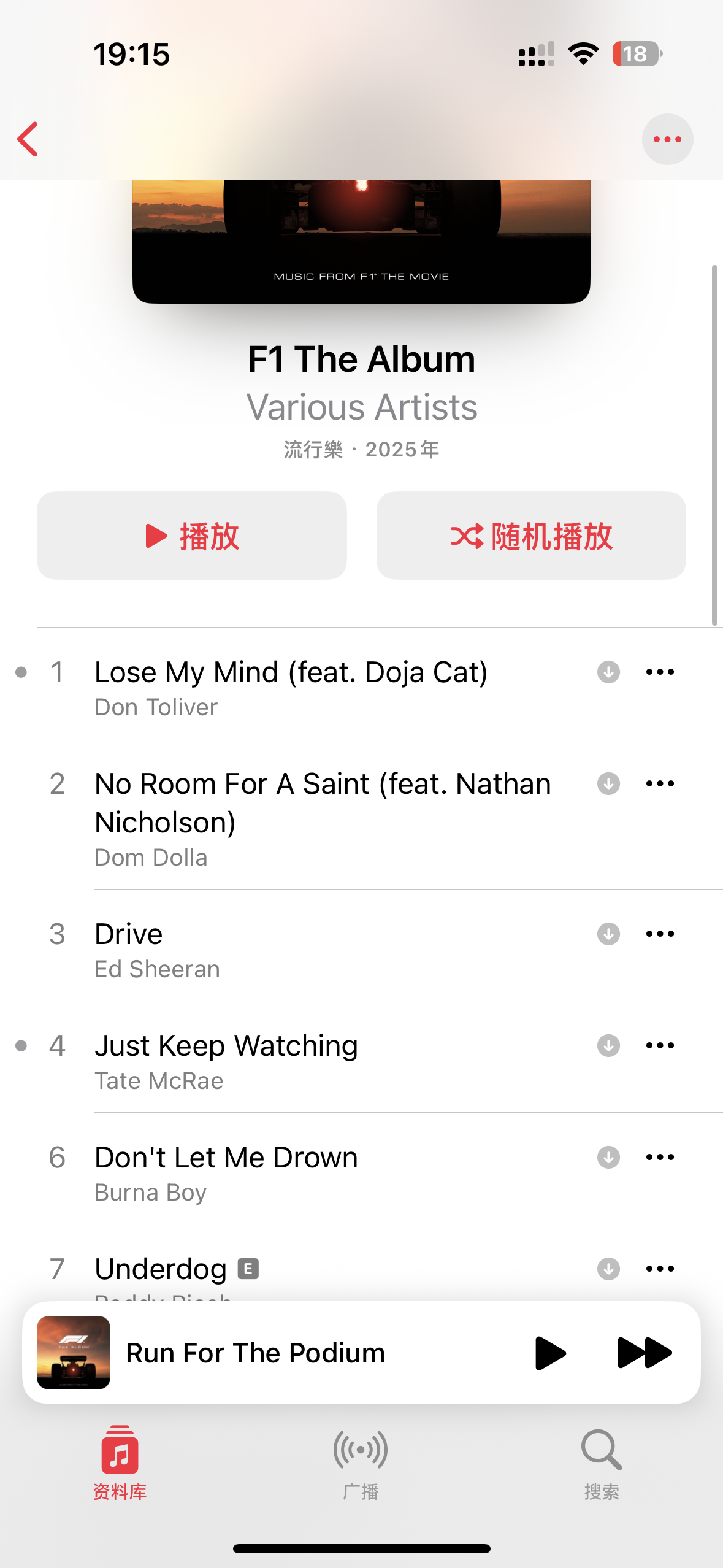Resume Run For The Podium in mini player

550,1353
